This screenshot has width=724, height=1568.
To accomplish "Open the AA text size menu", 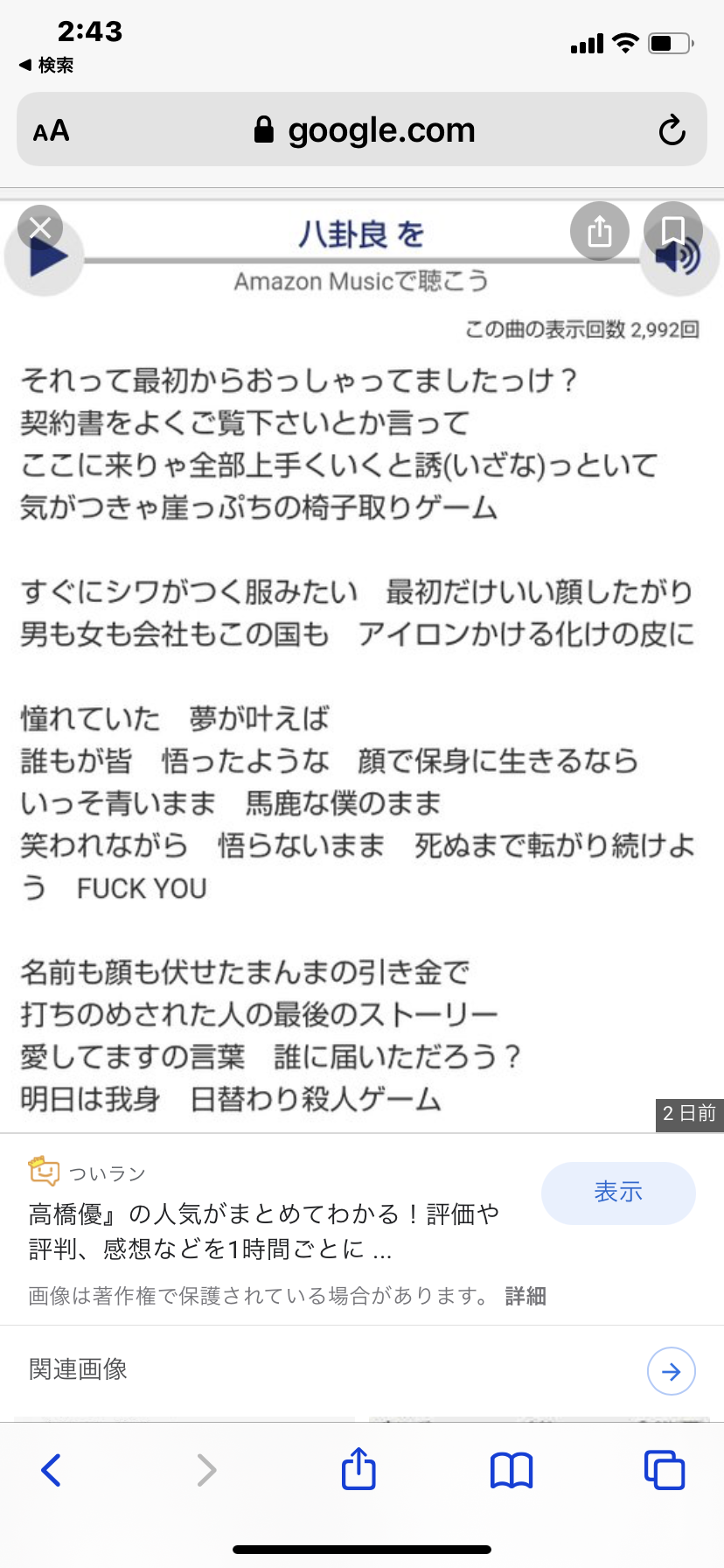I will 52,131.
